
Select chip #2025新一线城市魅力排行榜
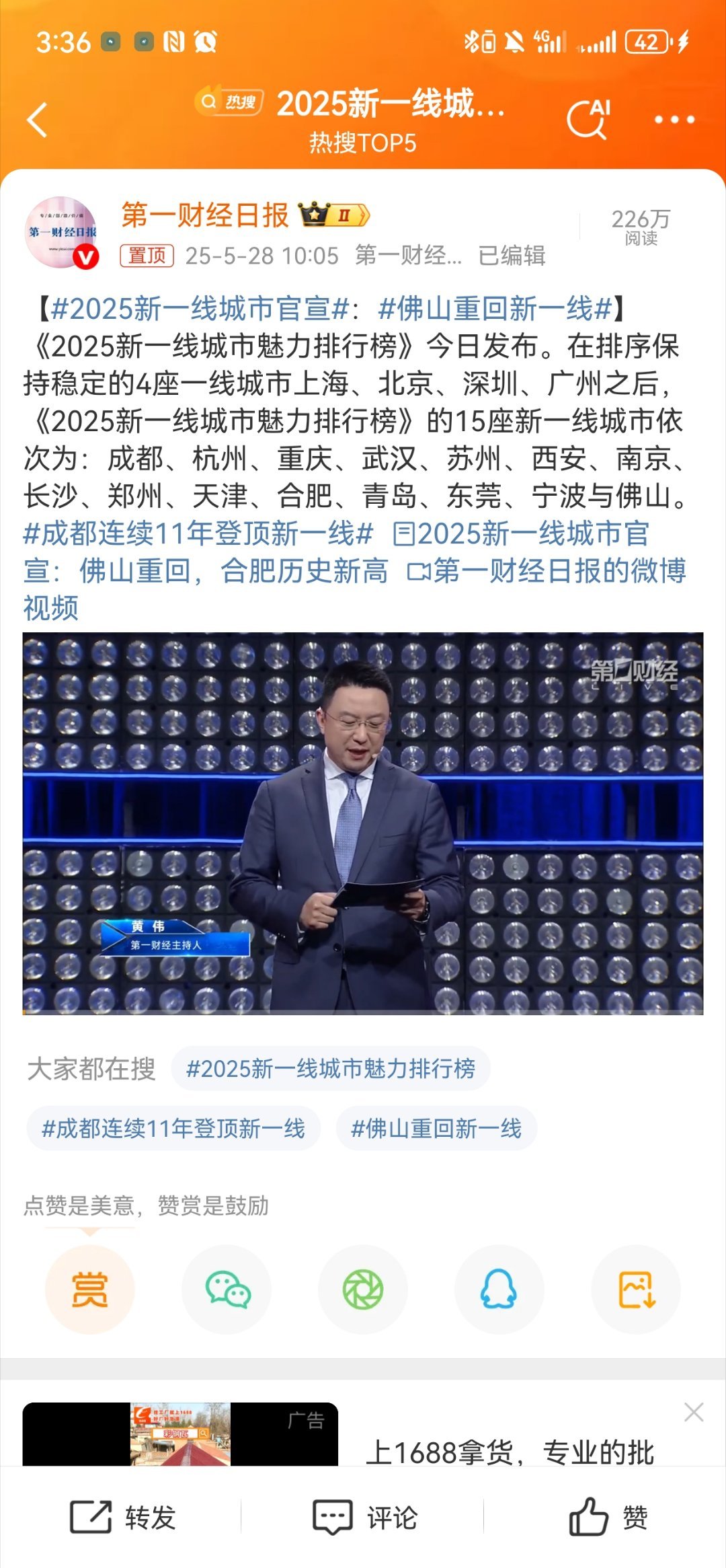(331, 1068)
